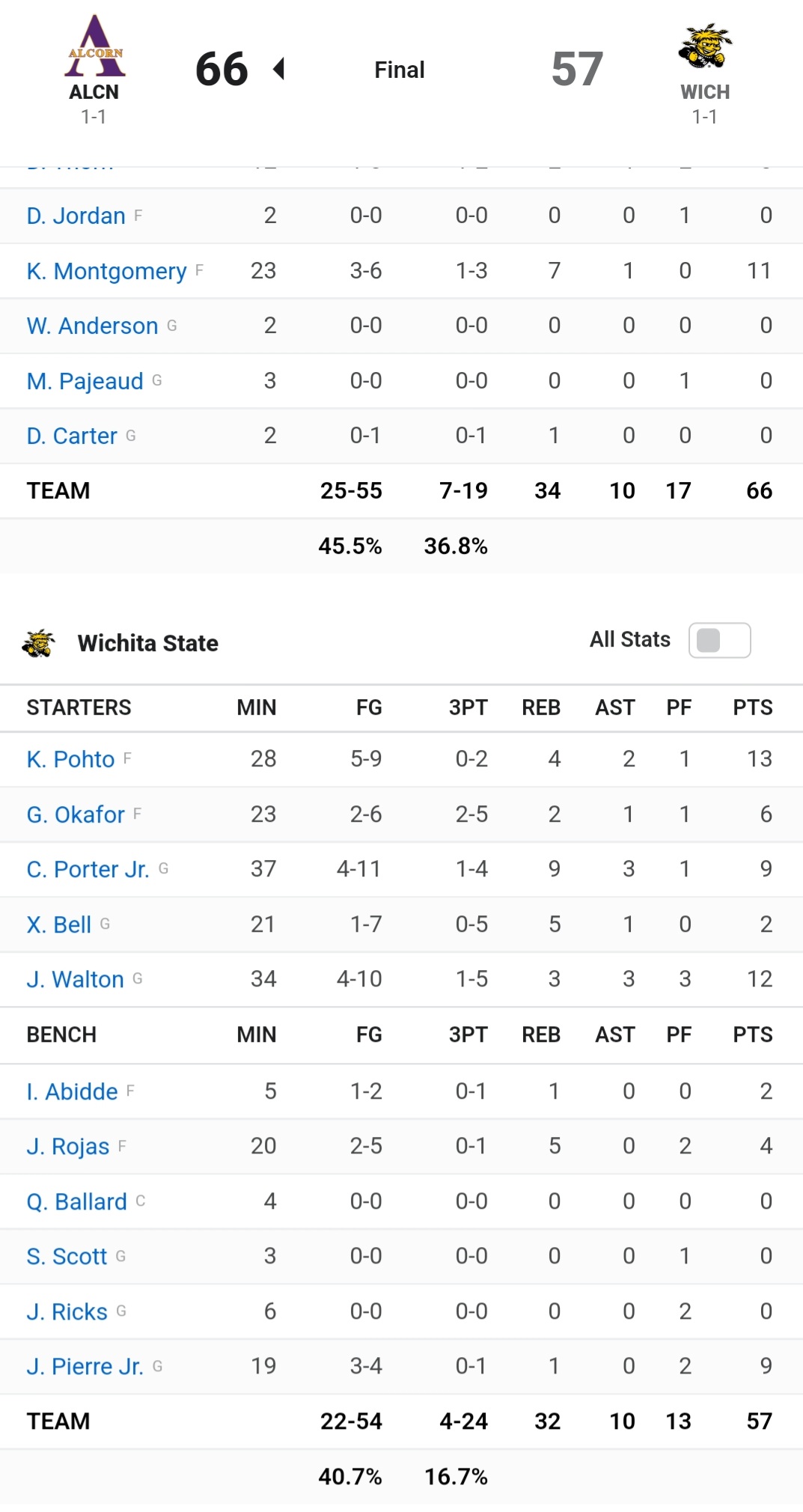Open J. Pierre Jr.'s profile
The height and width of the screenshot is (1512, 803).
[85, 1366]
